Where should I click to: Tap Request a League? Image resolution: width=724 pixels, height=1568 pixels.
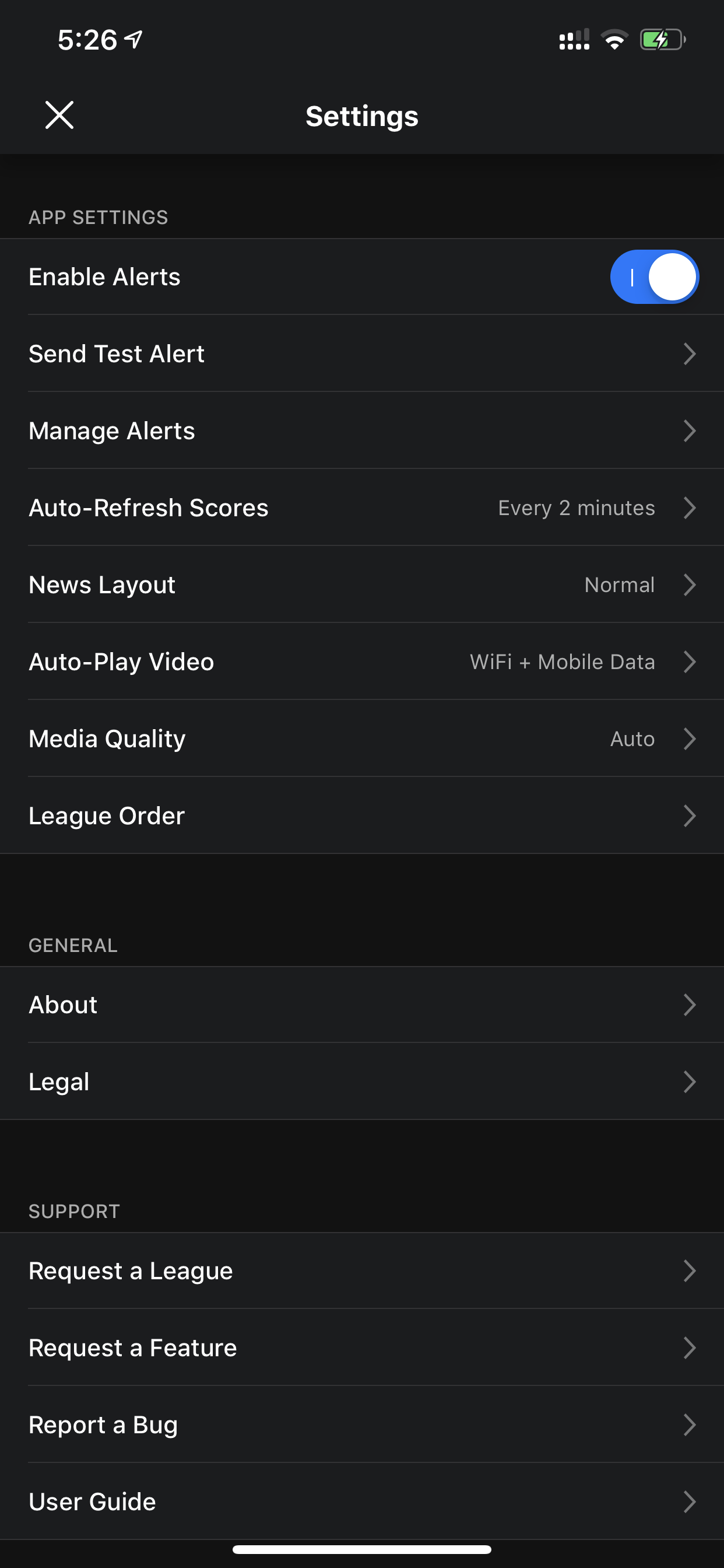coord(361,1271)
